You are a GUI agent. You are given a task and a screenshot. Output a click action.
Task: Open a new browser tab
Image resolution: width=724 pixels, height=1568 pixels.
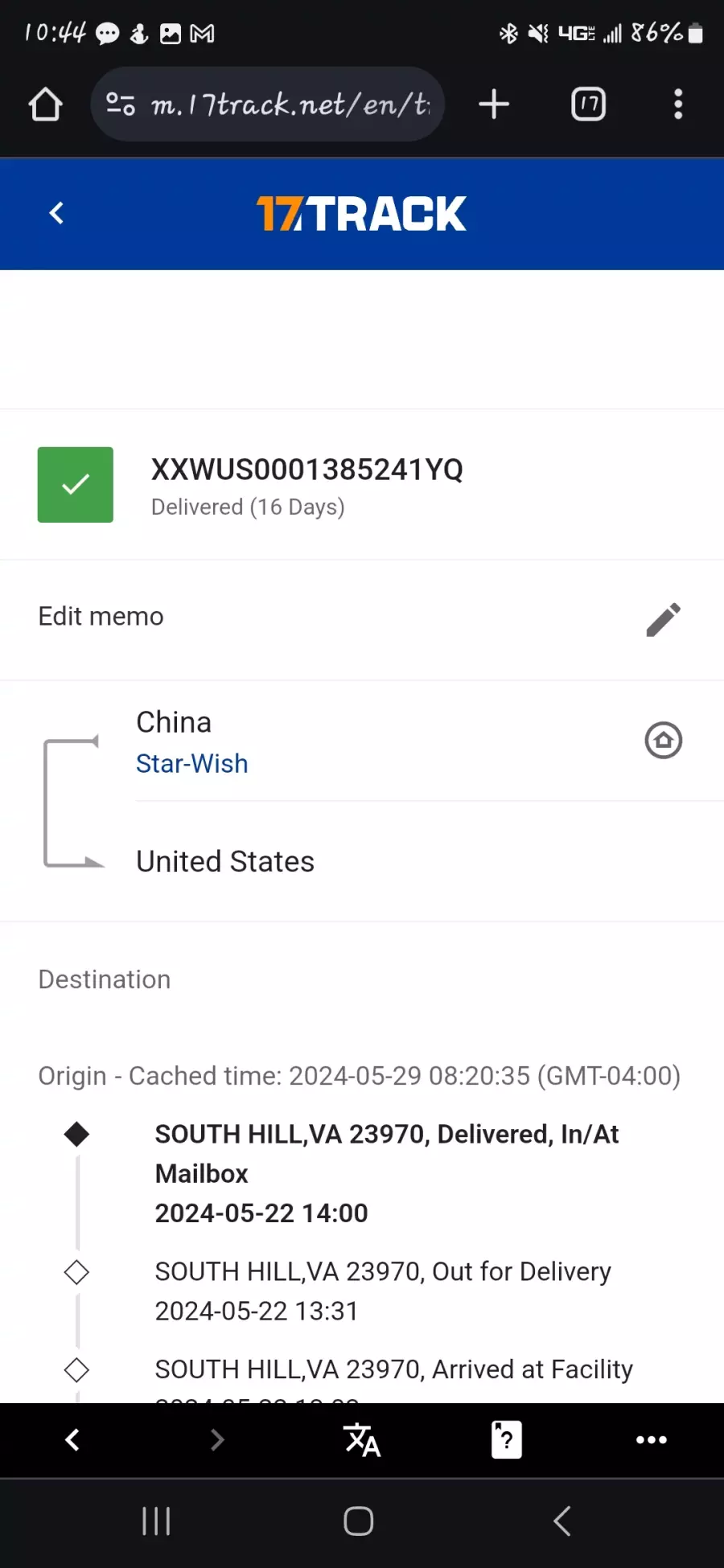click(x=494, y=105)
